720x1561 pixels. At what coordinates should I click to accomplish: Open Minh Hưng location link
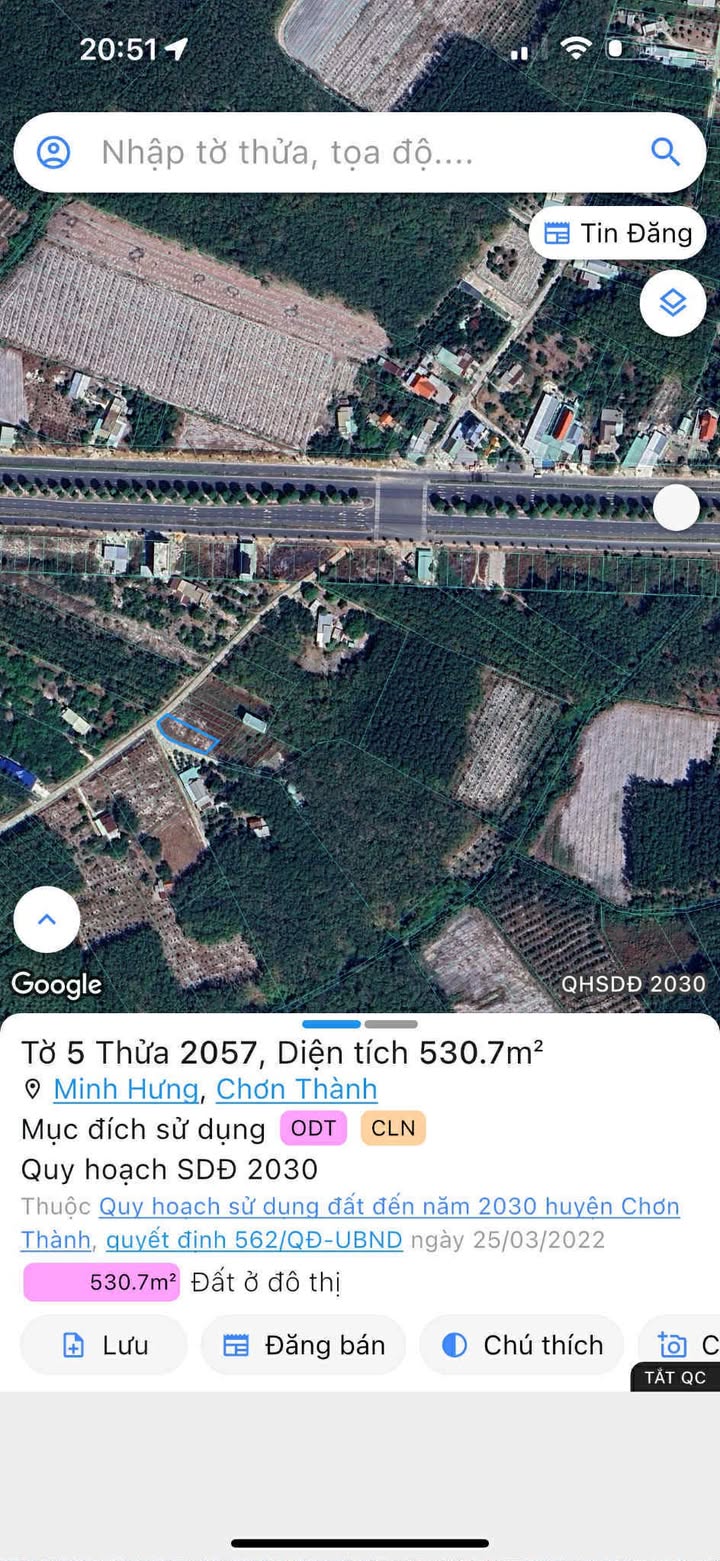128,1089
